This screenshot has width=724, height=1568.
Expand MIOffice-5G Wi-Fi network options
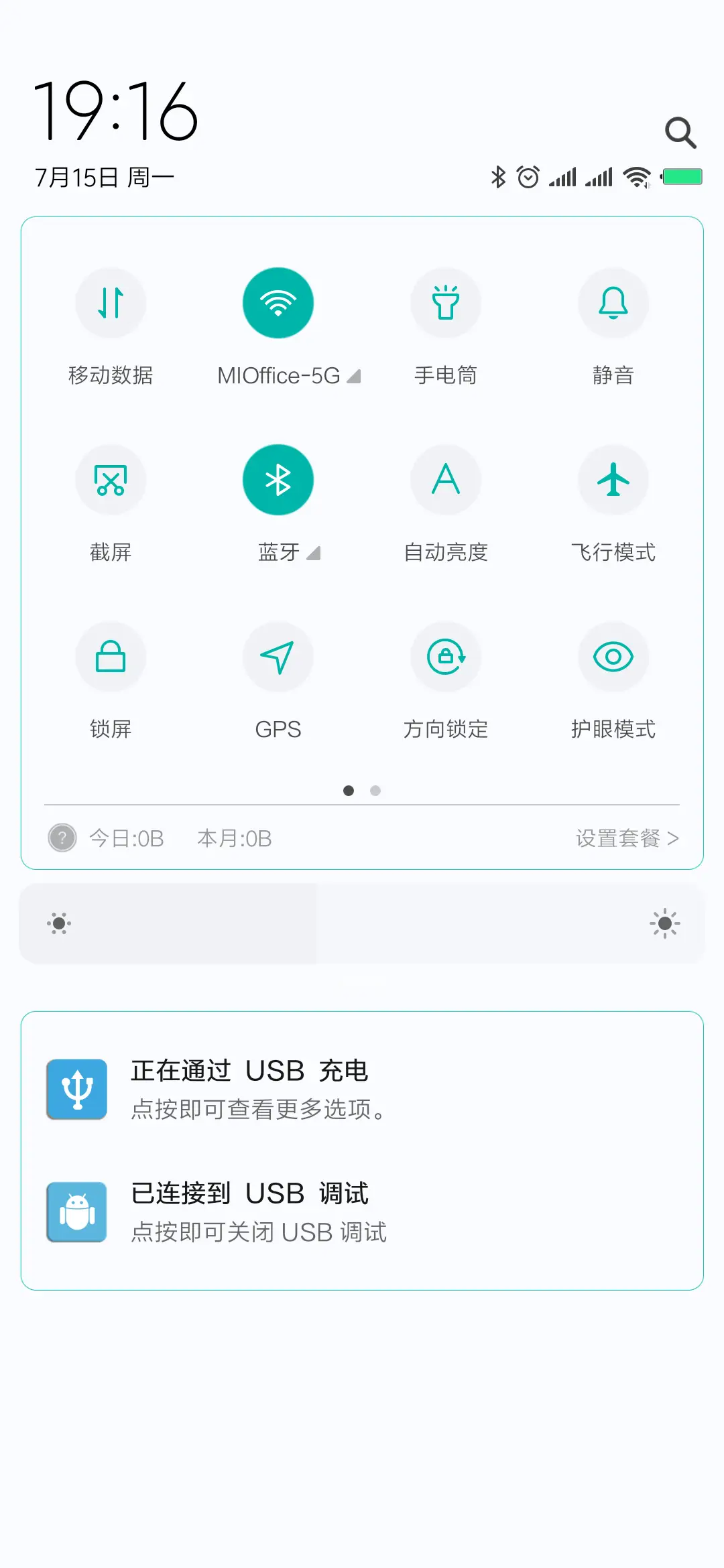[x=353, y=375]
